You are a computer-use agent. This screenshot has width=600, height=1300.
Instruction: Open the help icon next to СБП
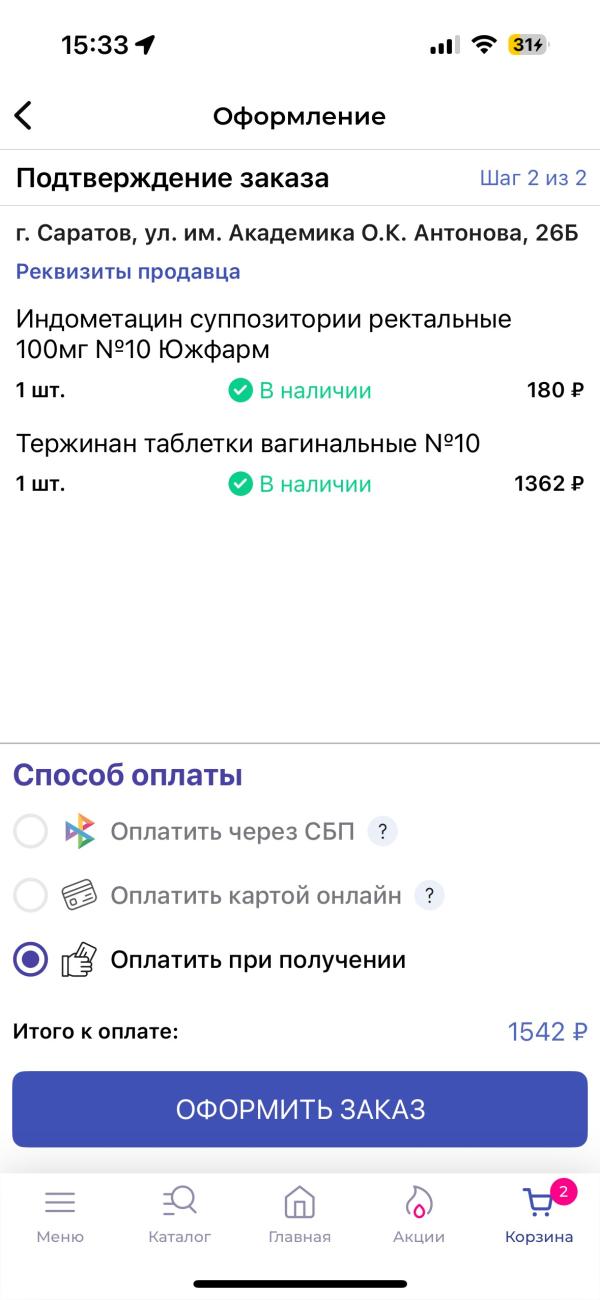(x=382, y=831)
